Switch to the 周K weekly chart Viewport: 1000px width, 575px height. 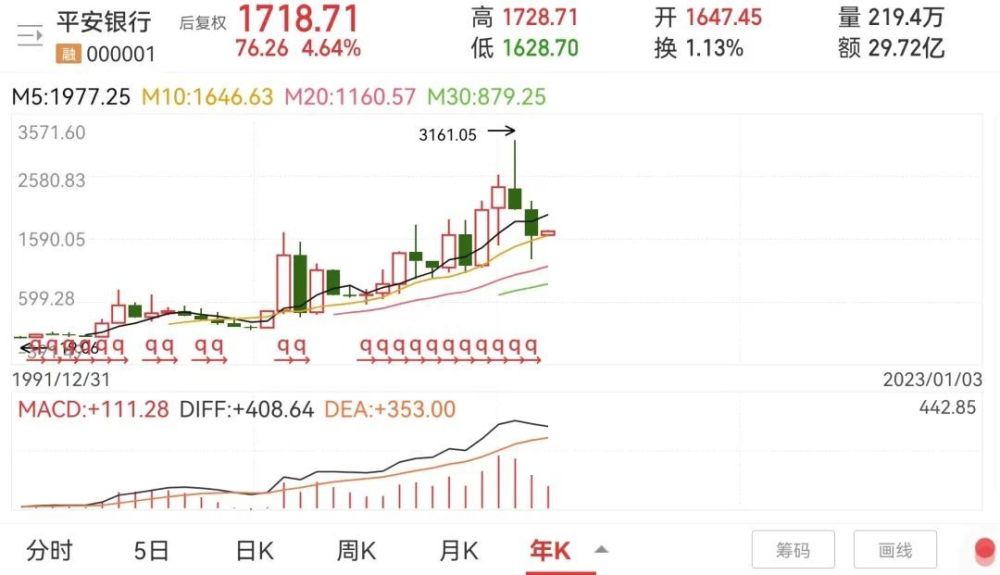(356, 550)
